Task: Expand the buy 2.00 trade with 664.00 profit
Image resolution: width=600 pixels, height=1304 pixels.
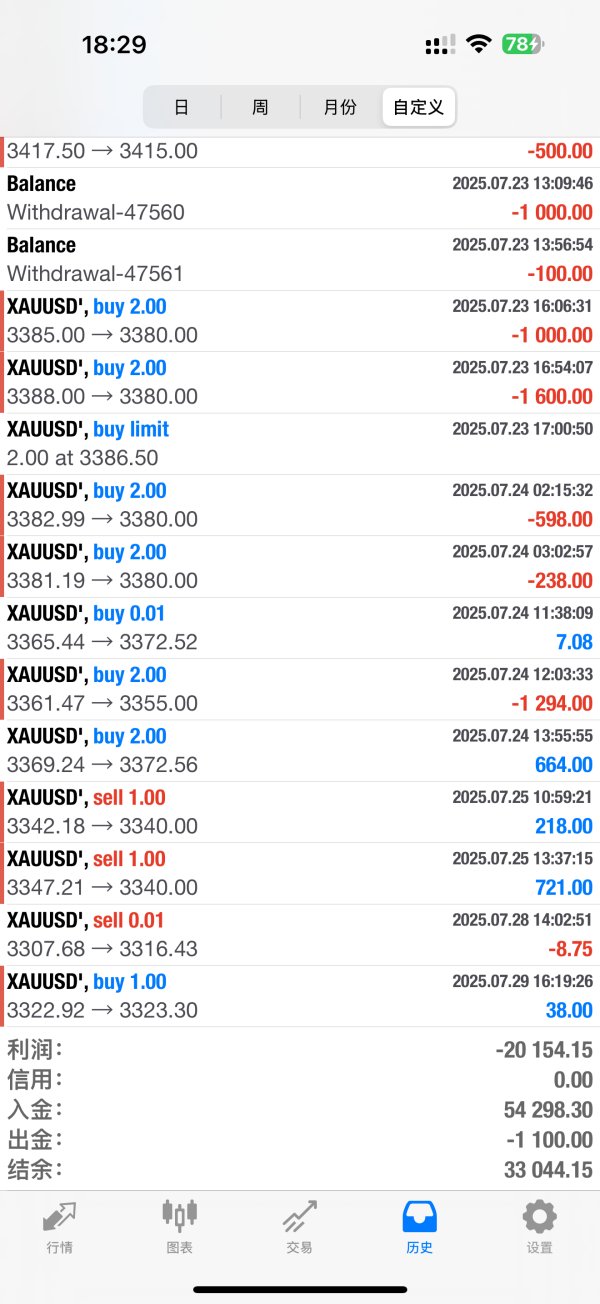Action: [x=300, y=750]
